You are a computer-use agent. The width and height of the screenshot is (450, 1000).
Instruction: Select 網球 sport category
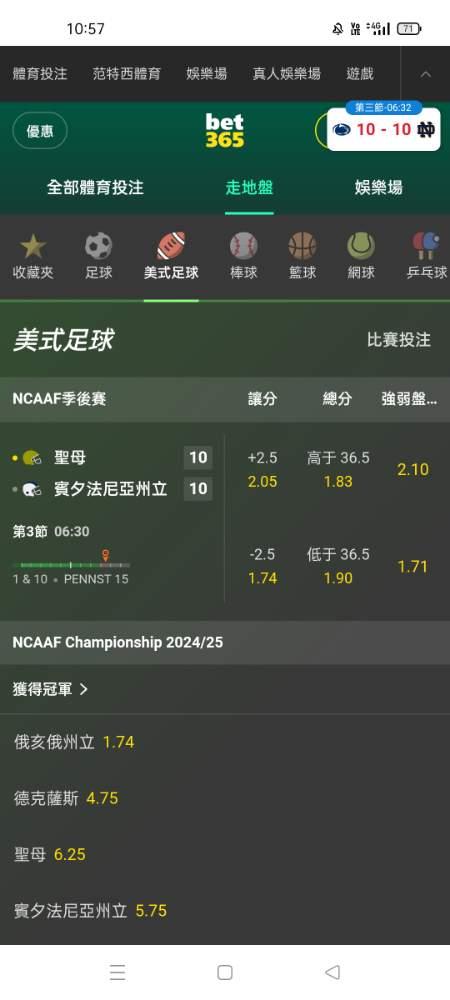click(361, 256)
